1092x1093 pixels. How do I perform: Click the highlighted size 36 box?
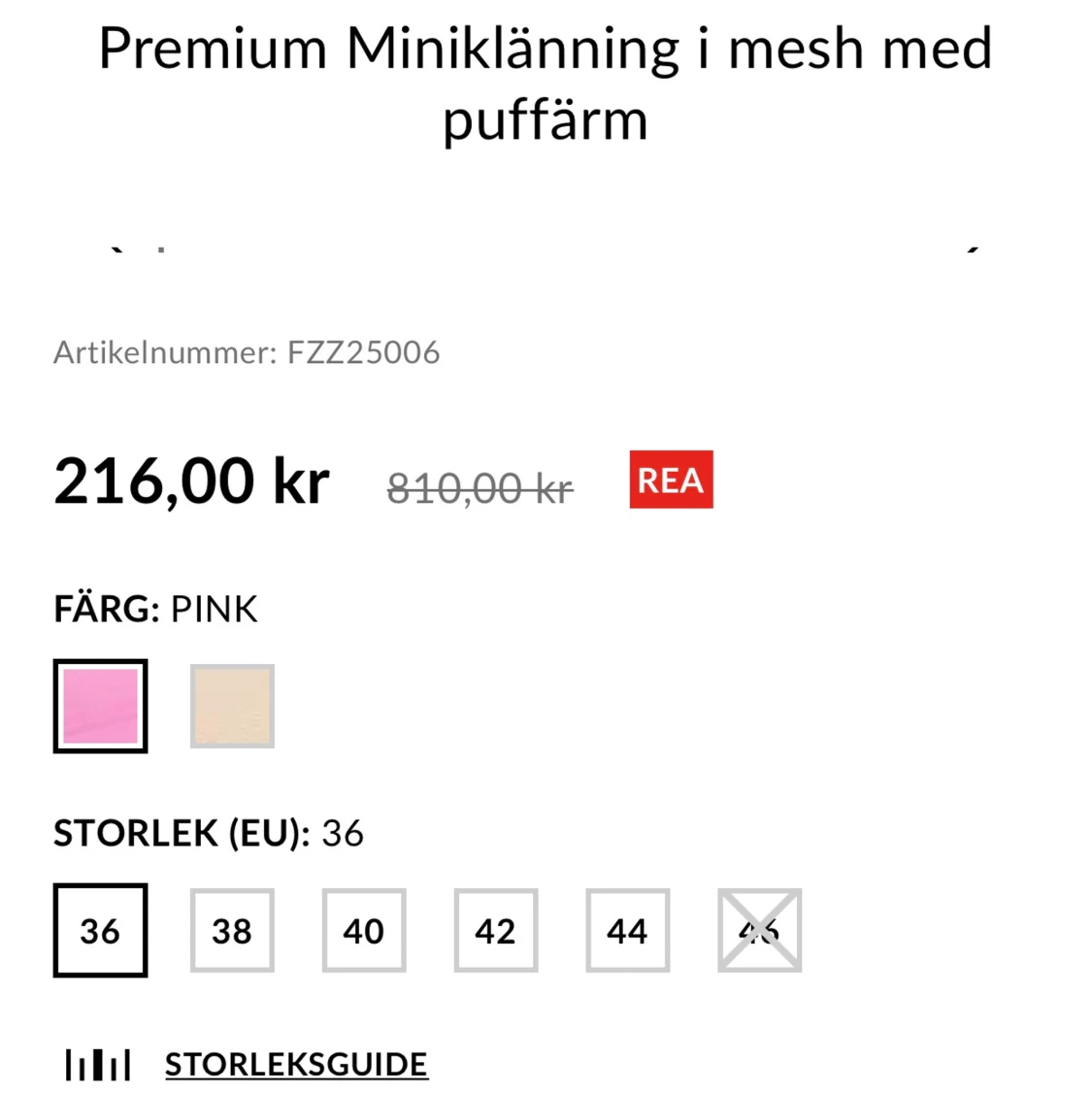pos(99,930)
